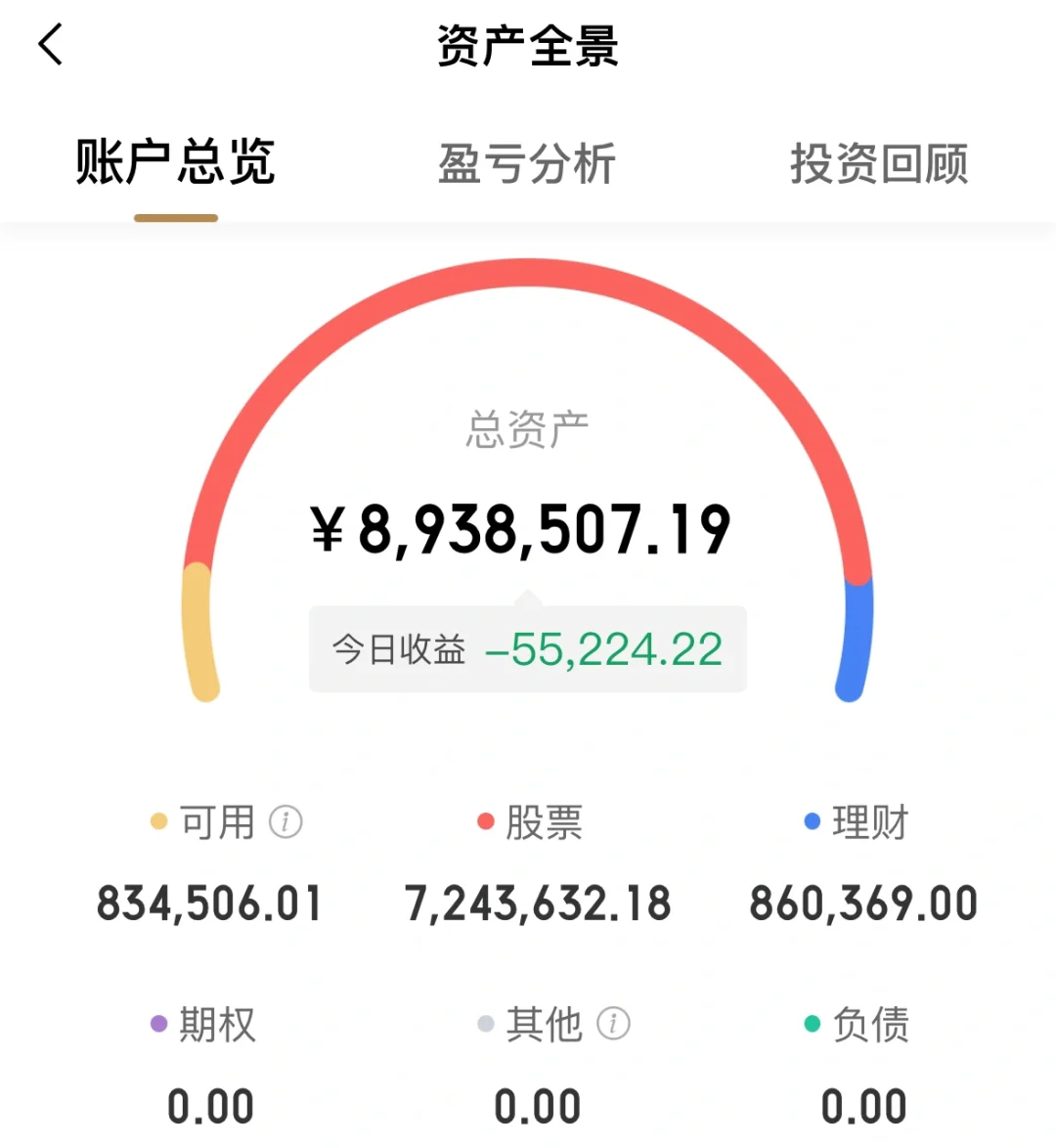The image size is (1056, 1148).
Task: Tap the info icon next to 可用
Action: tap(286, 821)
